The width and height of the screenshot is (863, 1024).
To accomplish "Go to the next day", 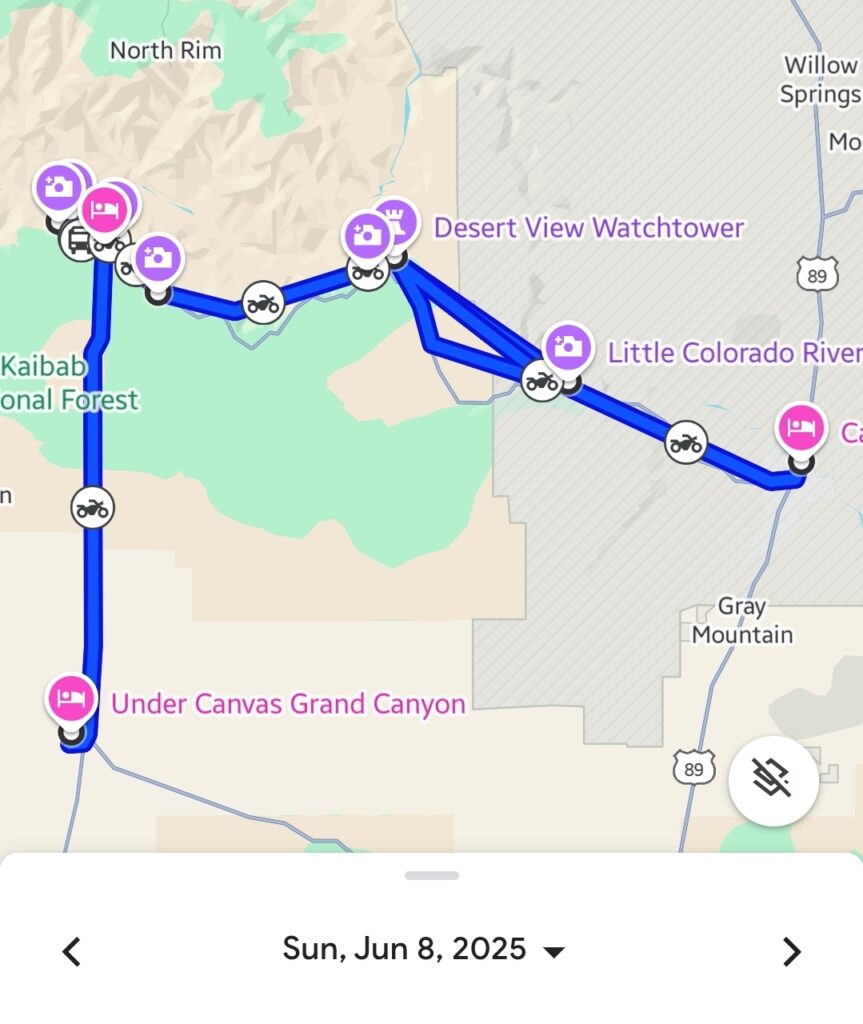I will (x=791, y=951).
